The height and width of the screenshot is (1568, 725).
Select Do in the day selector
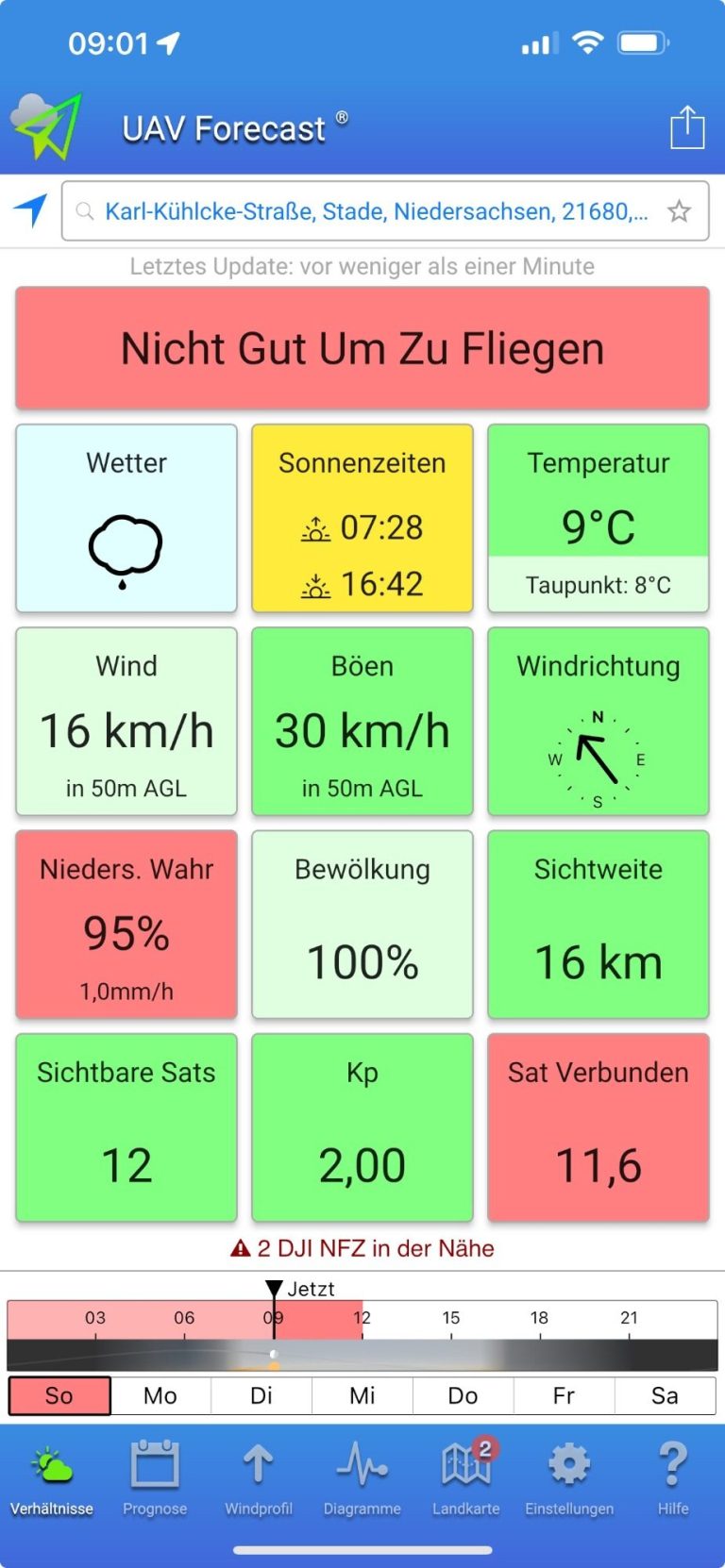(x=463, y=1395)
